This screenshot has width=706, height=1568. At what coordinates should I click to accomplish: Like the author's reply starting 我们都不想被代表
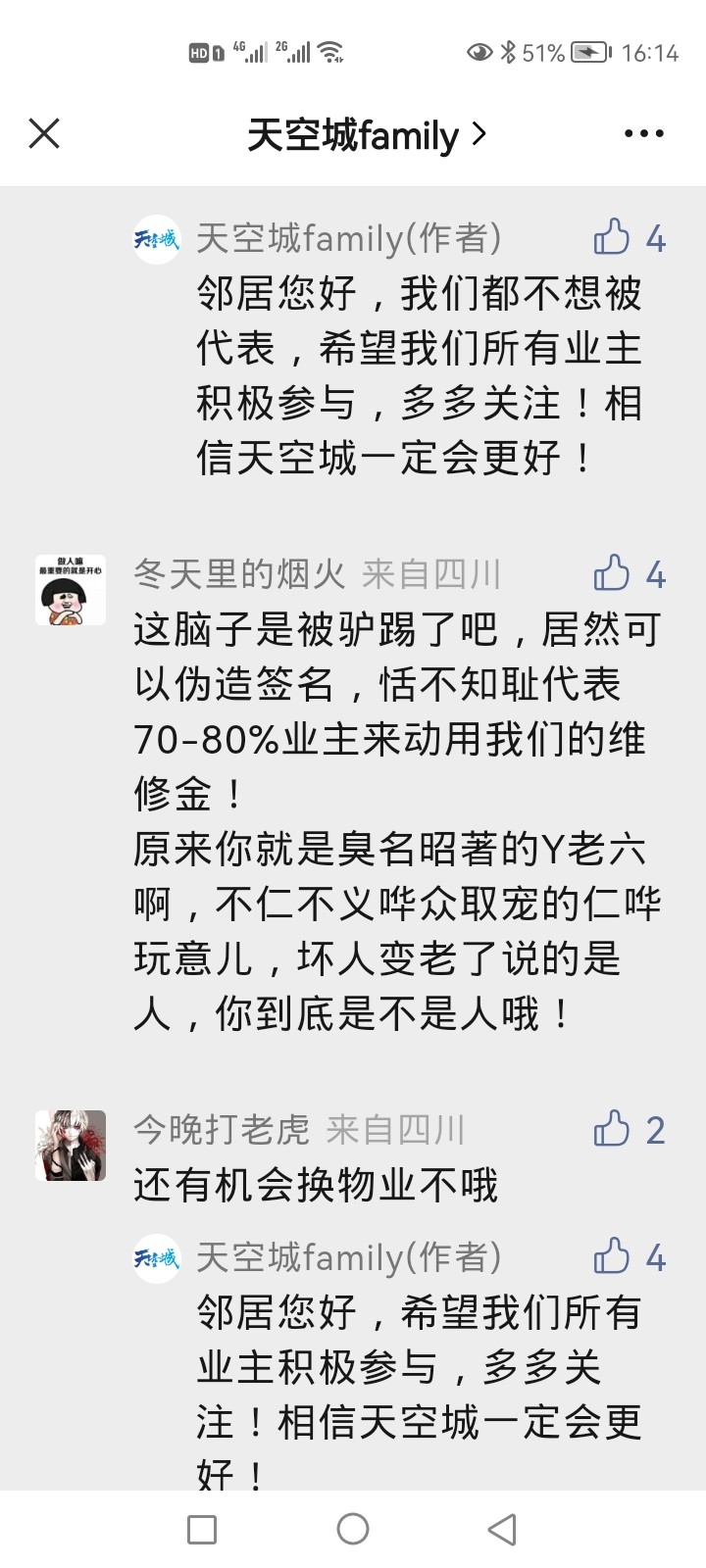(x=613, y=237)
